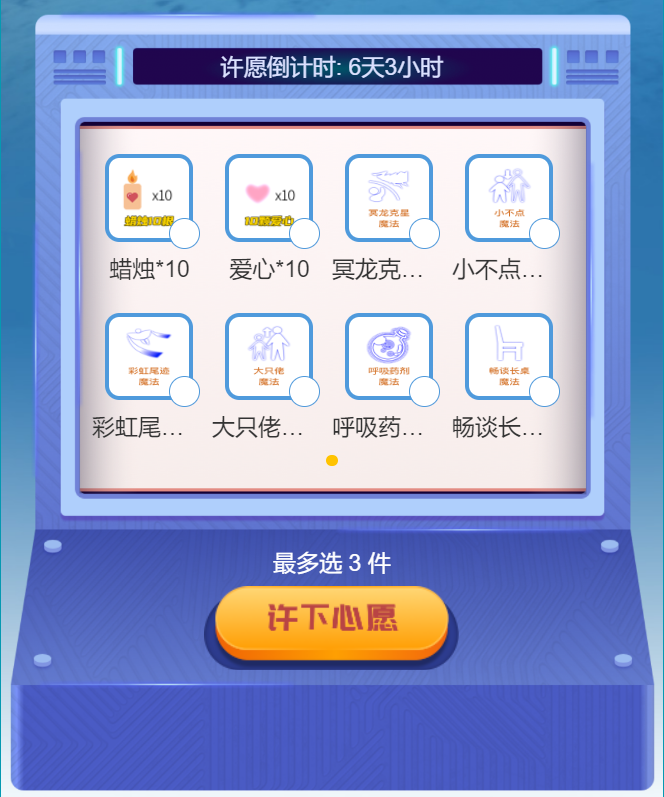Pick the 呼吸药剂 magic item
Image resolution: width=664 pixels, height=797 pixels.
(389, 357)
